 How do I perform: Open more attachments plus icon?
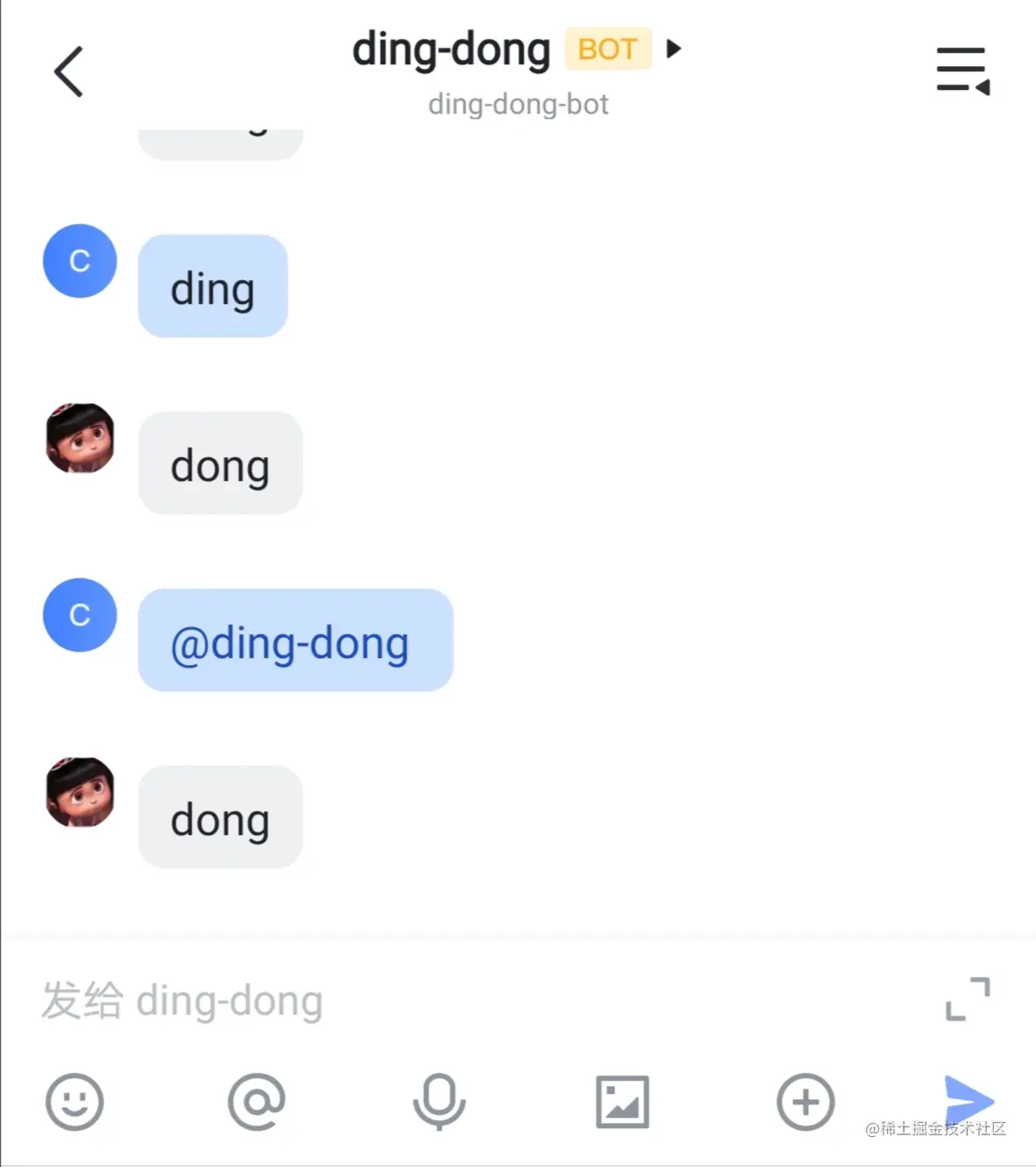[805, 1101]
